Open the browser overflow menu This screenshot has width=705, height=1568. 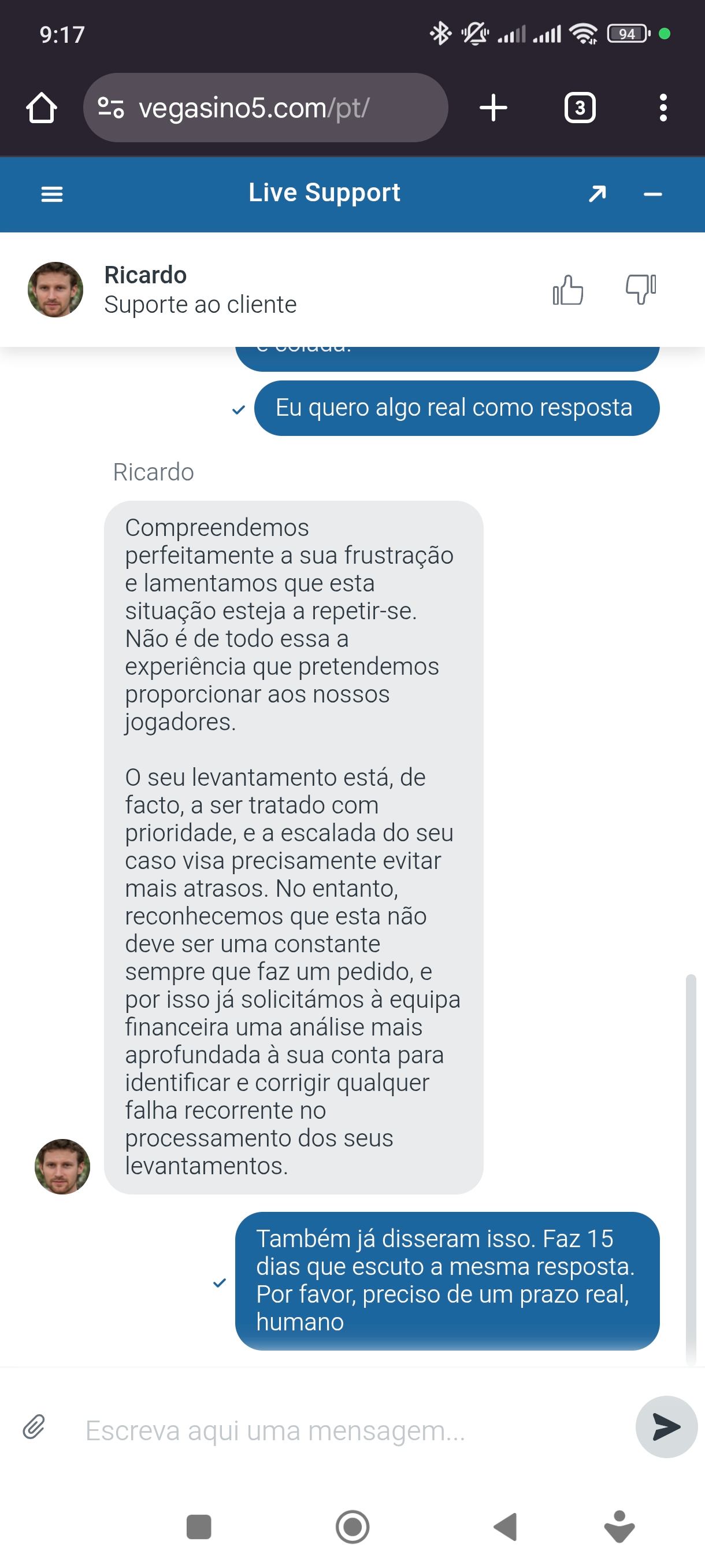click(x=663, y=108)
